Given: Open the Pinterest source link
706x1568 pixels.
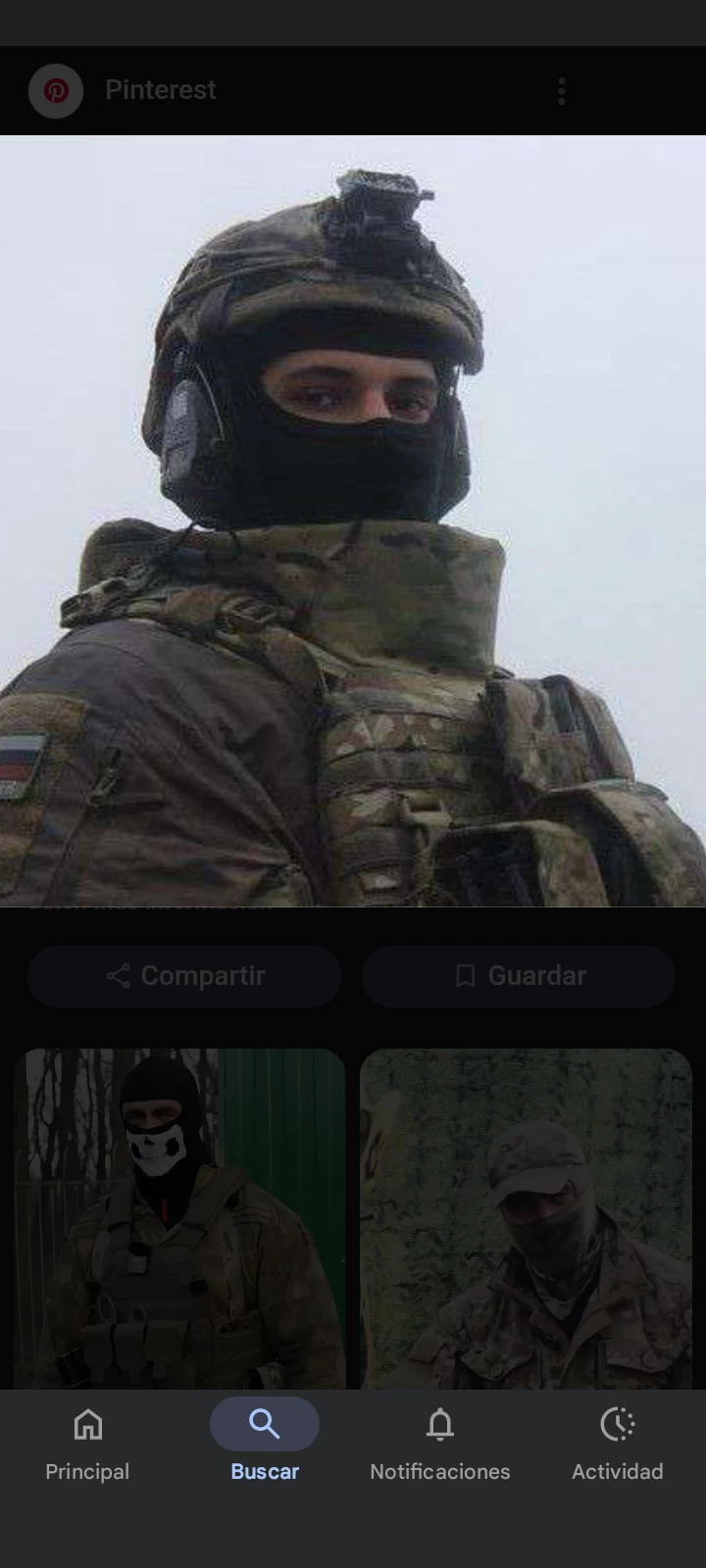Looking at the screenshot, I should (160, 90).
